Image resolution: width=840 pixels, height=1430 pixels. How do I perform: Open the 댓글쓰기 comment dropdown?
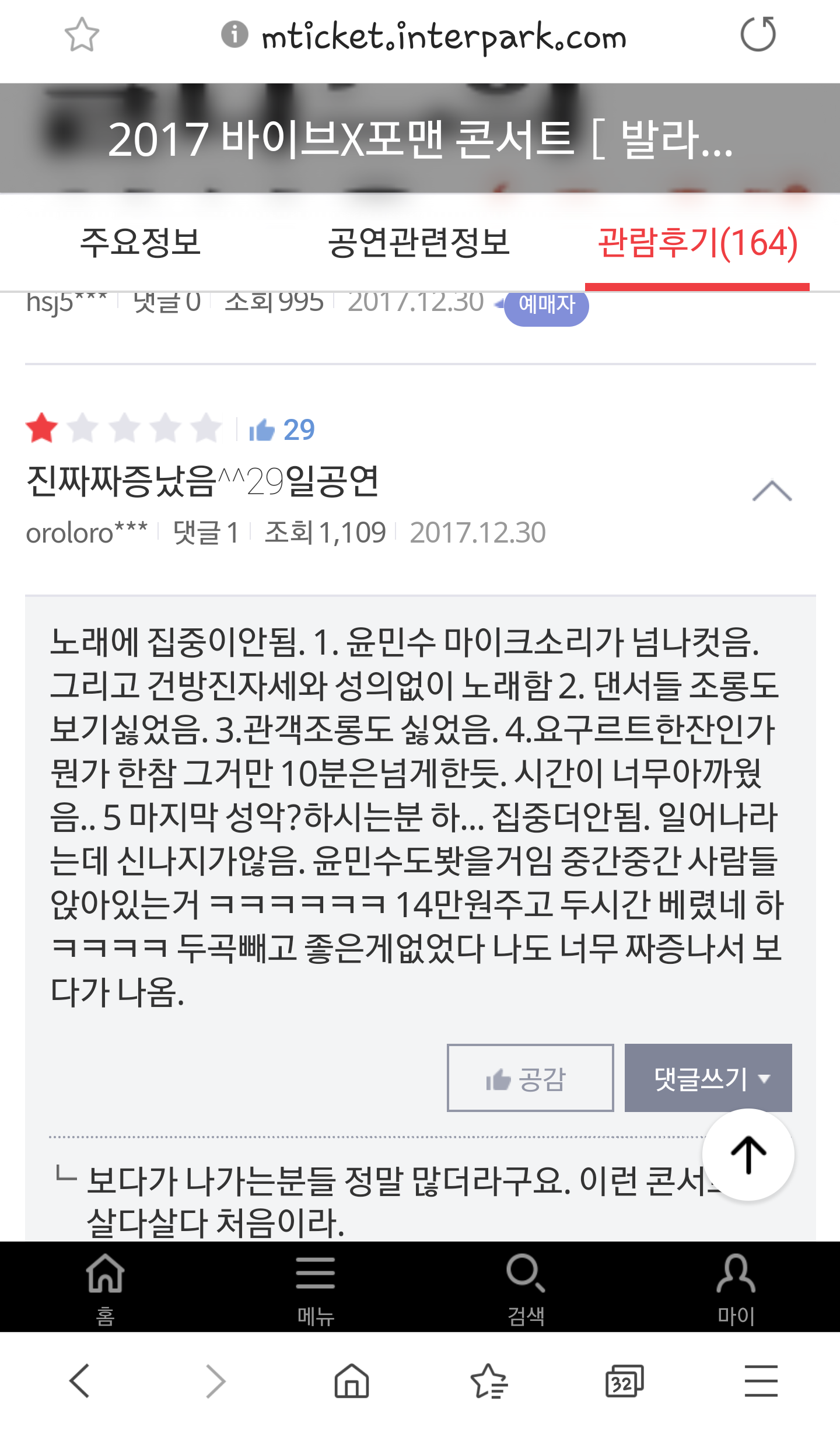pyautogui.click(x=708, y=1078)
